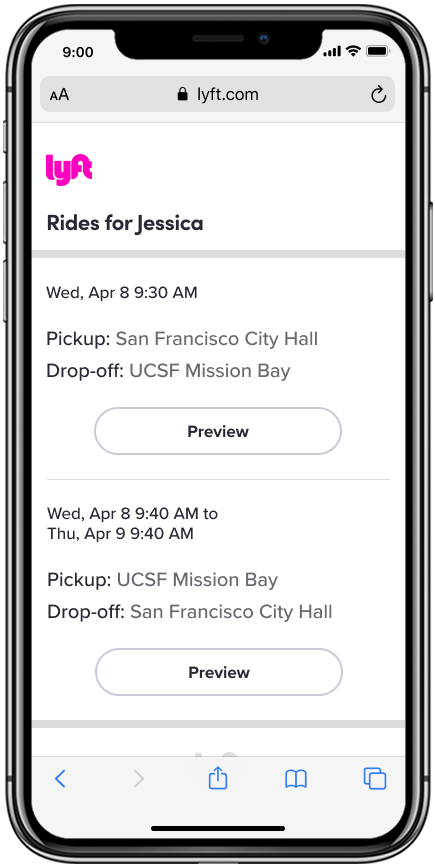
Task: Reload the lyft.com page
Action: coord(379,95)
